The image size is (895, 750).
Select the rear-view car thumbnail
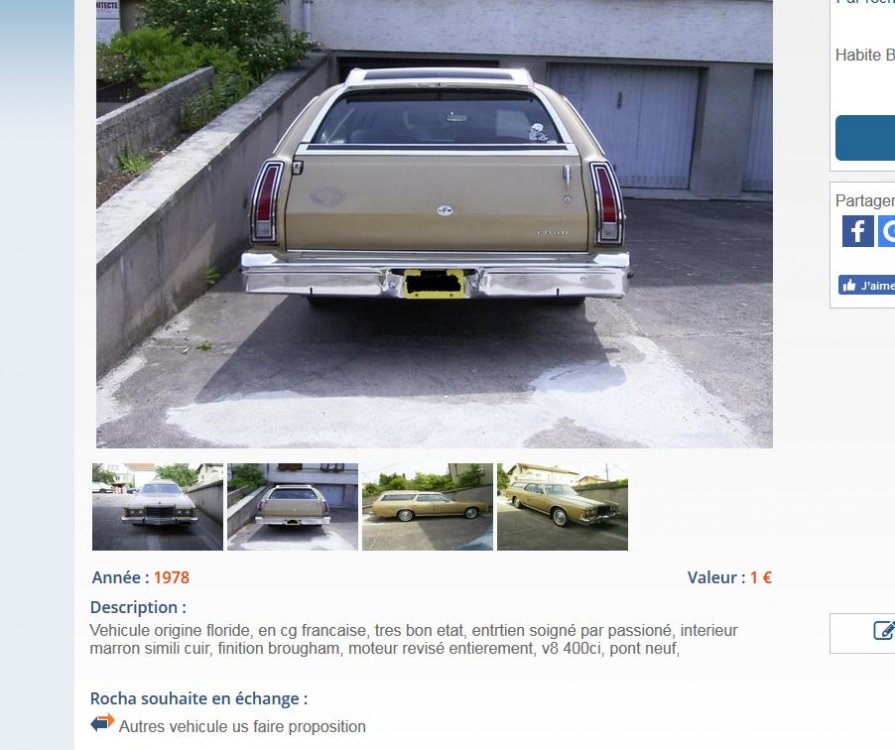tap(292, 507)
